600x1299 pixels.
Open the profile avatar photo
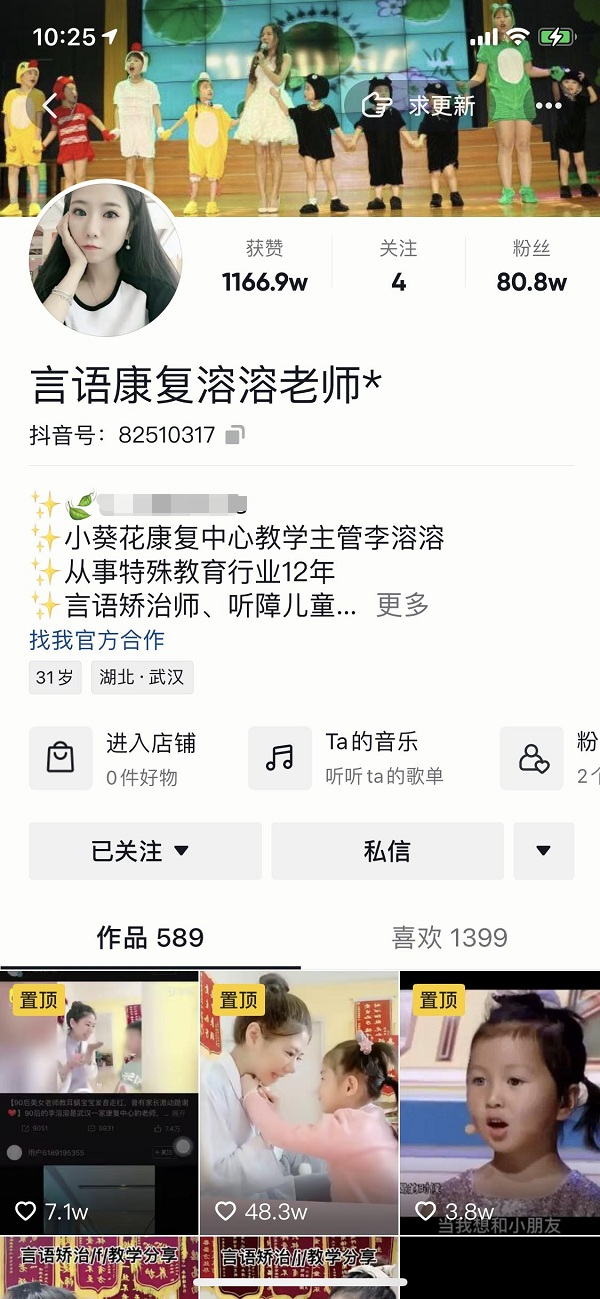(106, 258)
